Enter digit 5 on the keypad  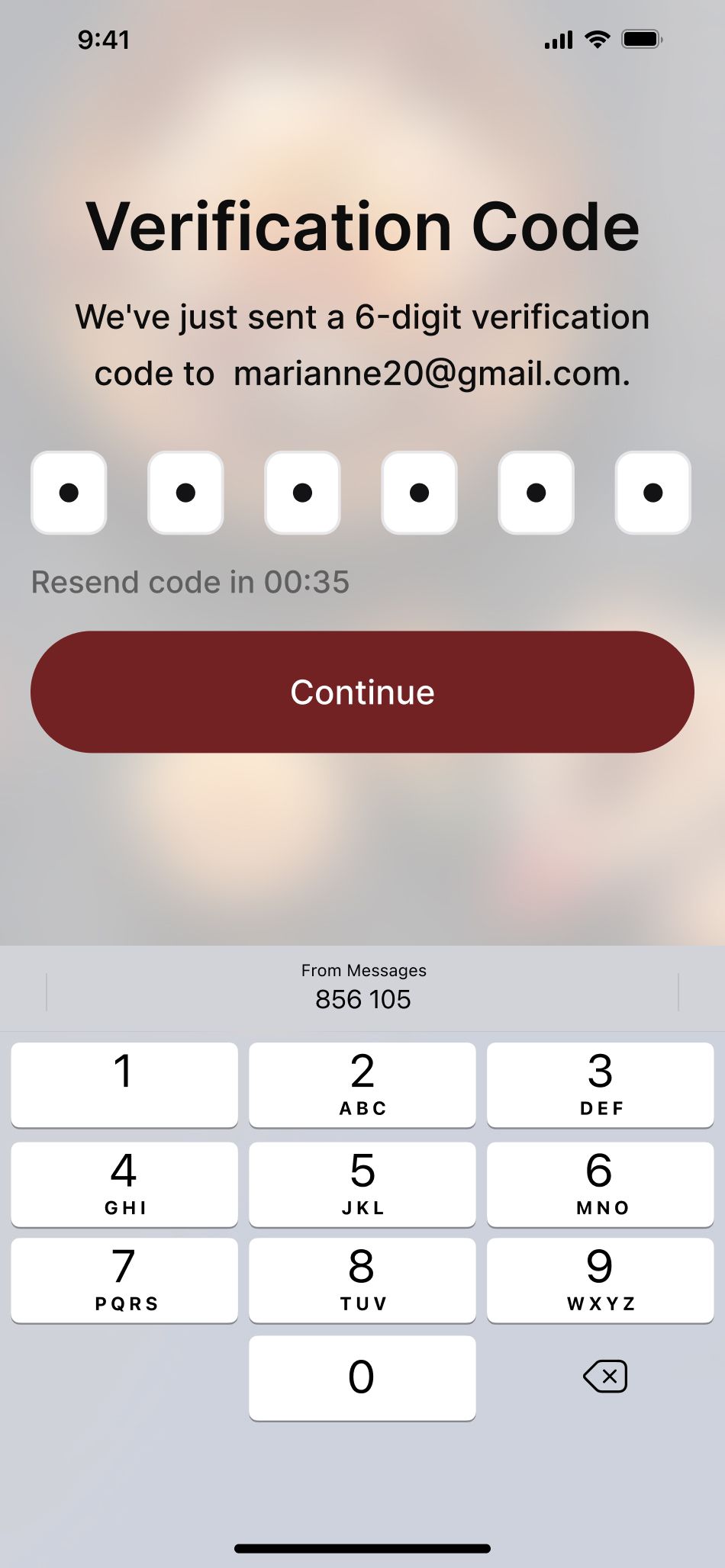362,1184
